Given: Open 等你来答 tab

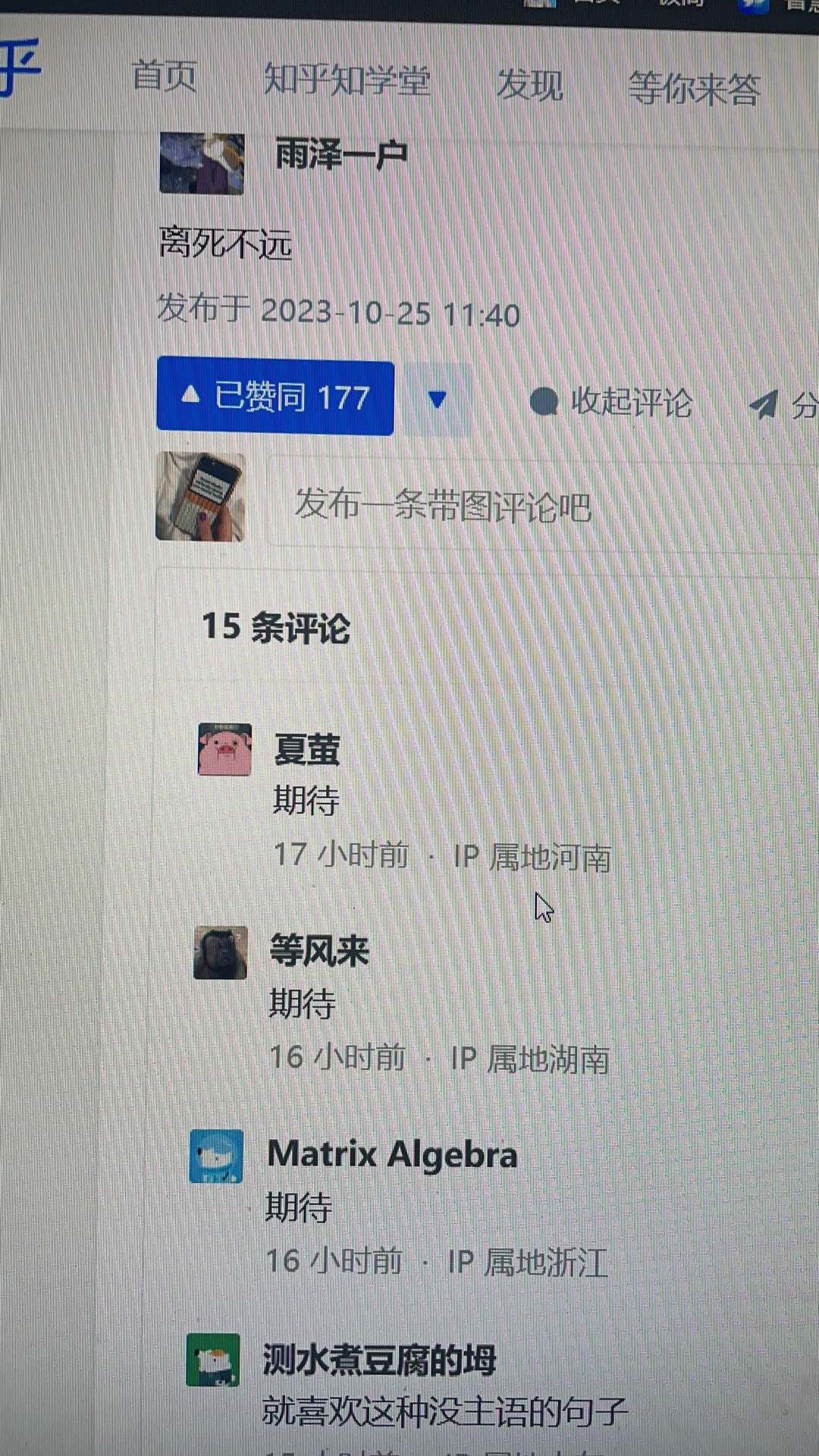Looking at the screenshot, I should pos(694,89).
